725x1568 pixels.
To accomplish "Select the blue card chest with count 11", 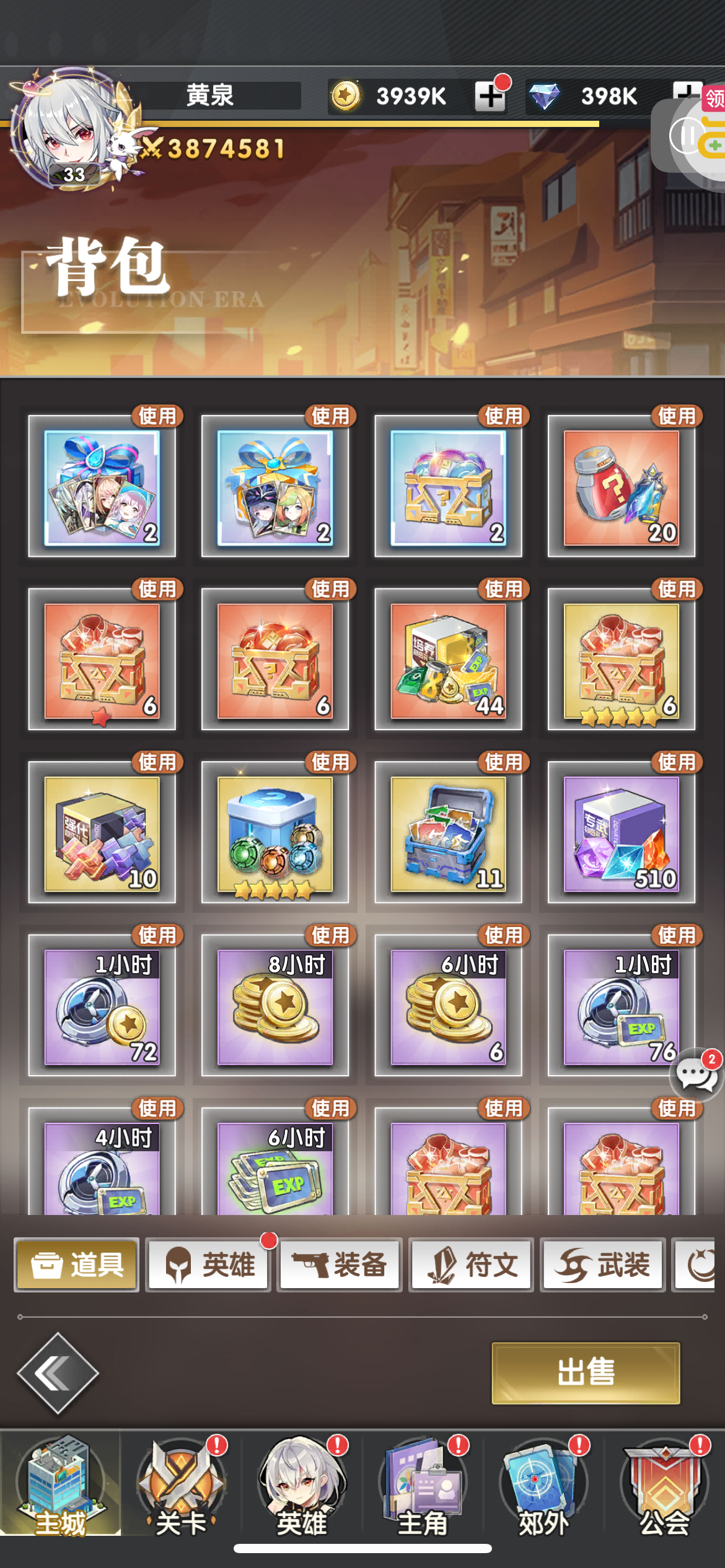I will pos(448,834).
